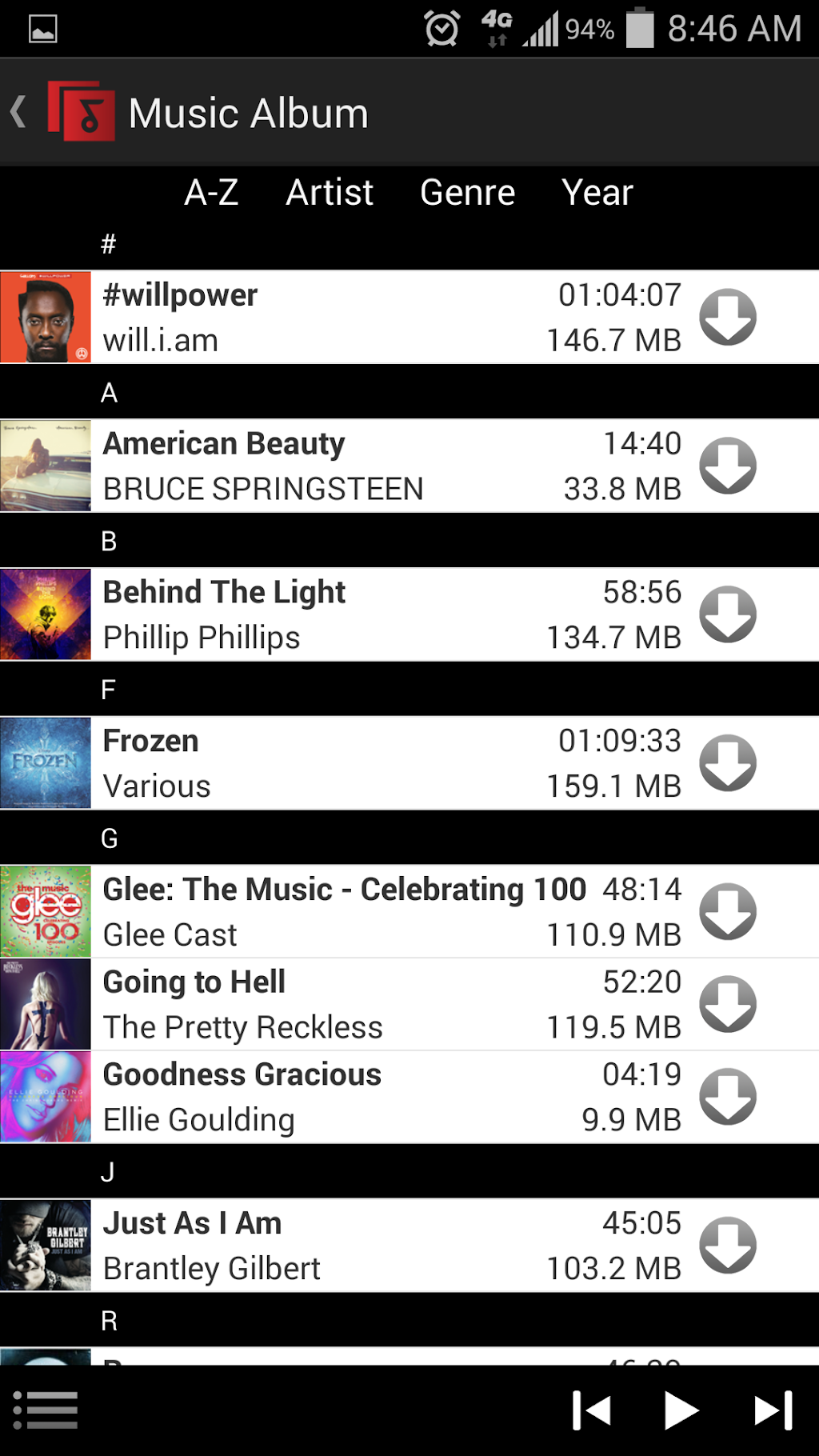
Task: Start music playback
Action: 681,1410
